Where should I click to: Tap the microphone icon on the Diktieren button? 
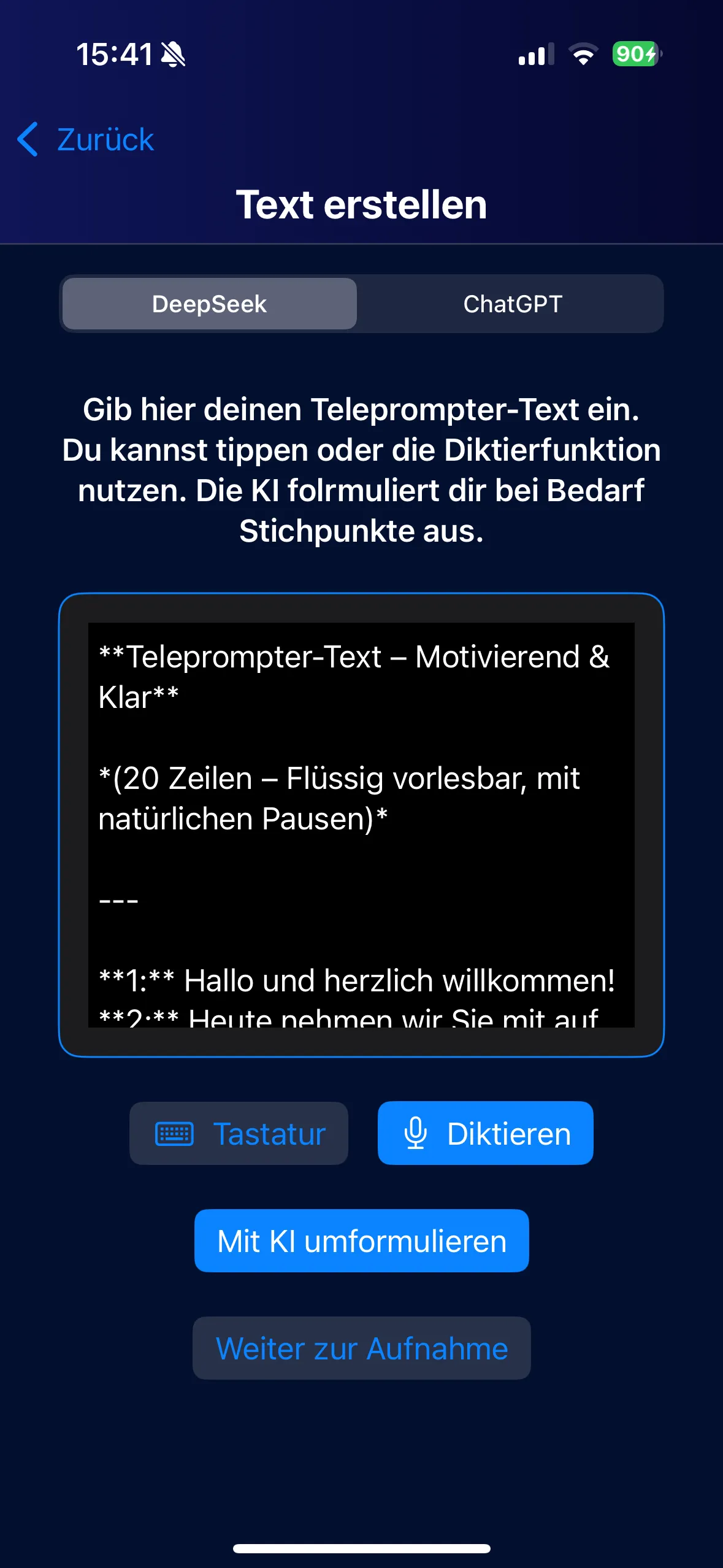(416, 1132)
